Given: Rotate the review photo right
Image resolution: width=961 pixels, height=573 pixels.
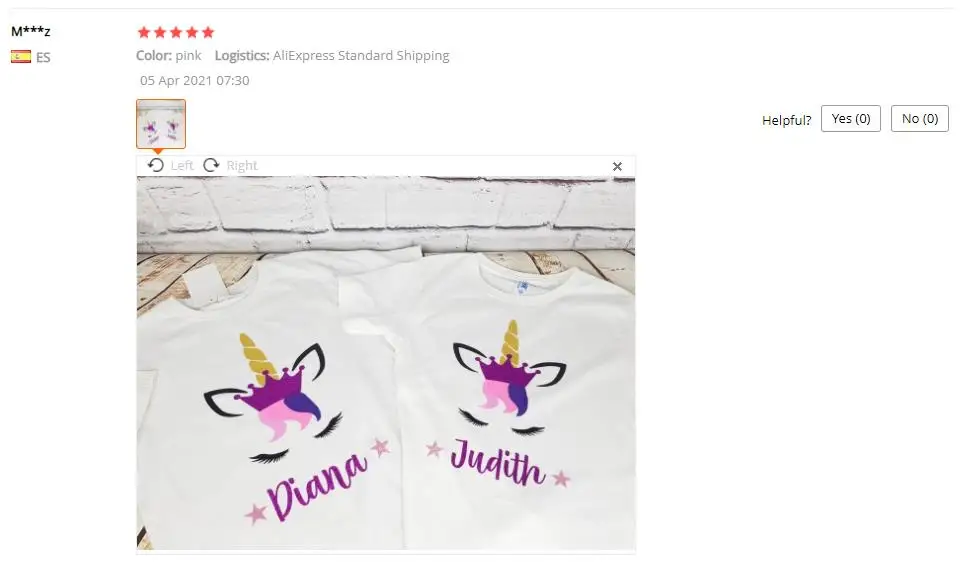Looking at the screenshot, I should point(230,165).
